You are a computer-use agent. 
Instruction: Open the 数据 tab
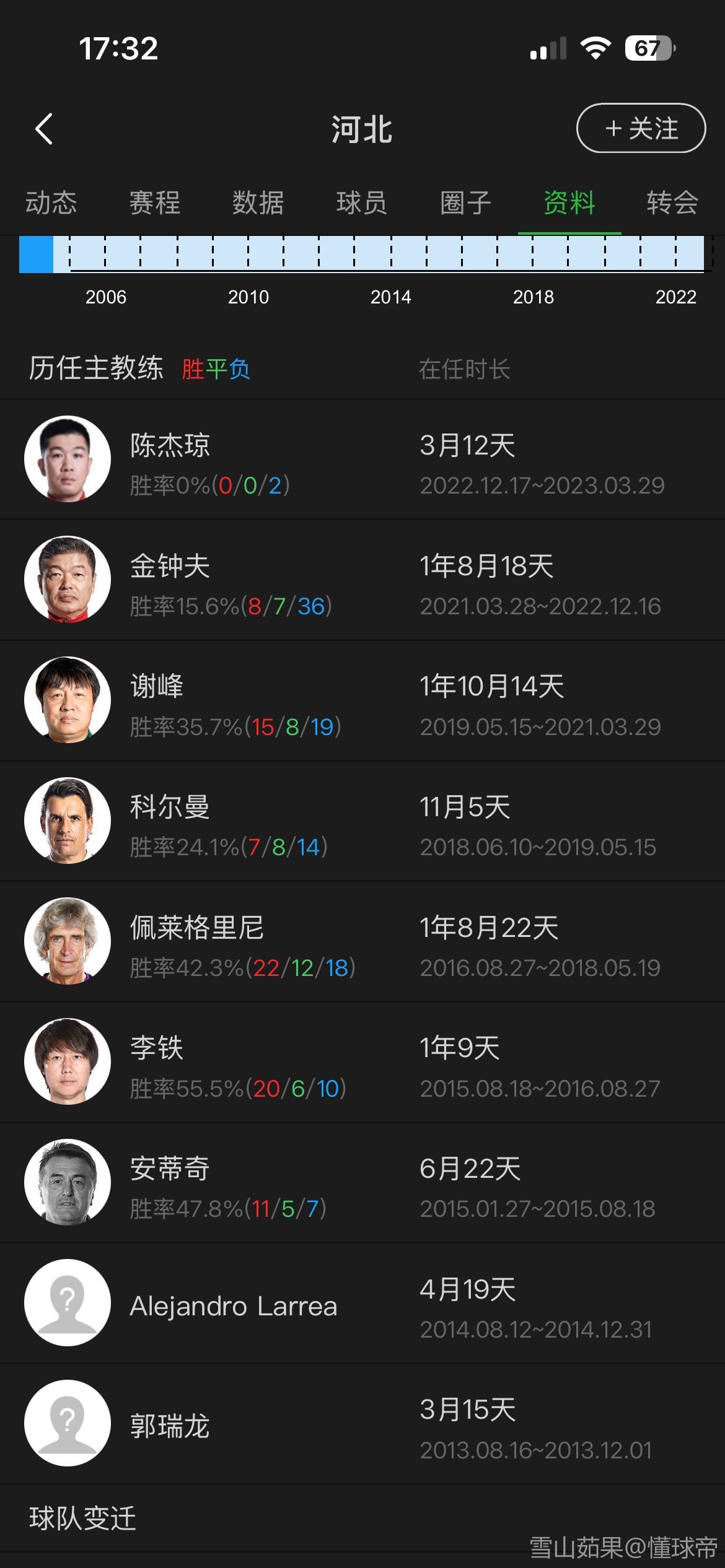click(x=258, y=203)
